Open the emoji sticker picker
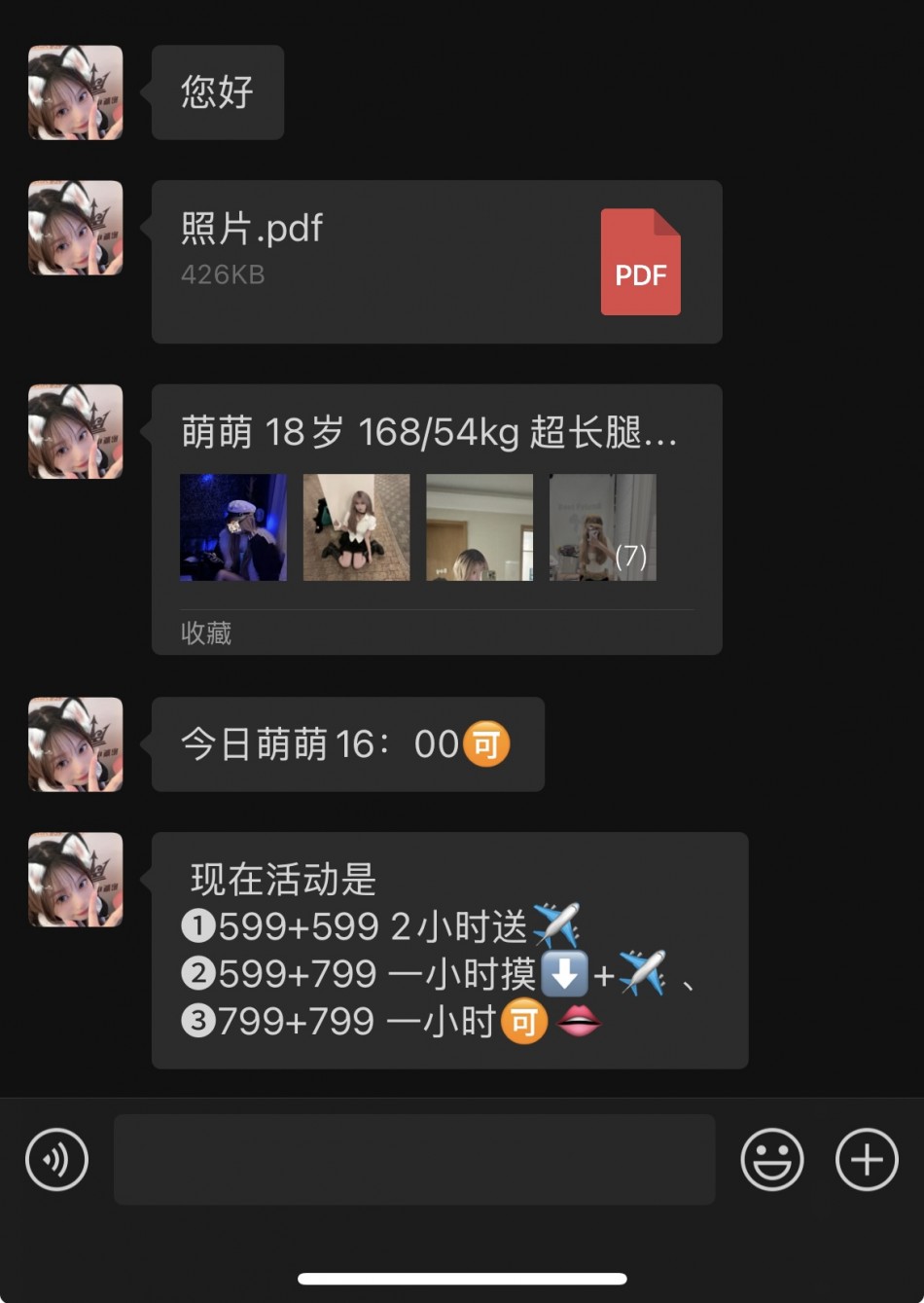Viewport: 924px width, 1303px height. (x=771, y=1159)
